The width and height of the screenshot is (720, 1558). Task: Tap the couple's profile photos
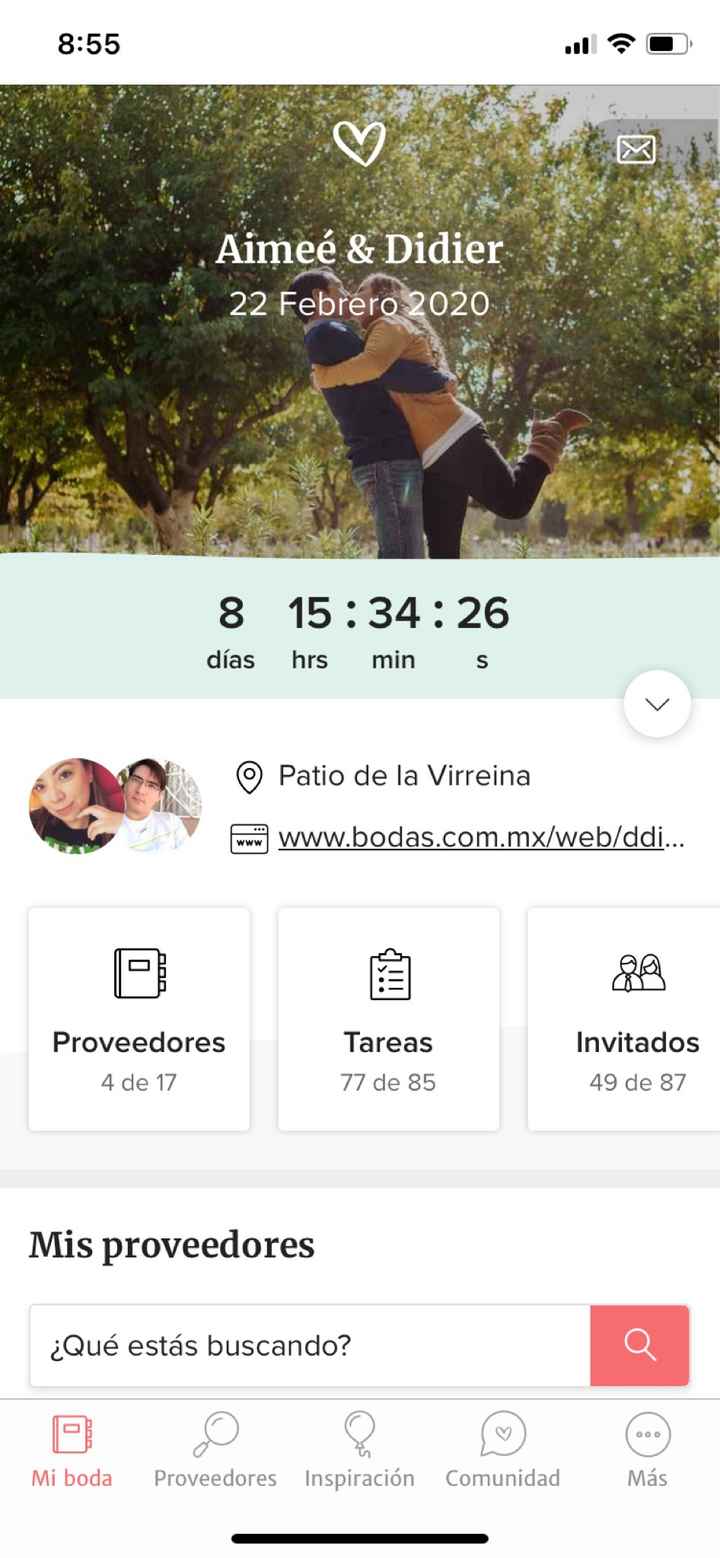pos(113,806)
